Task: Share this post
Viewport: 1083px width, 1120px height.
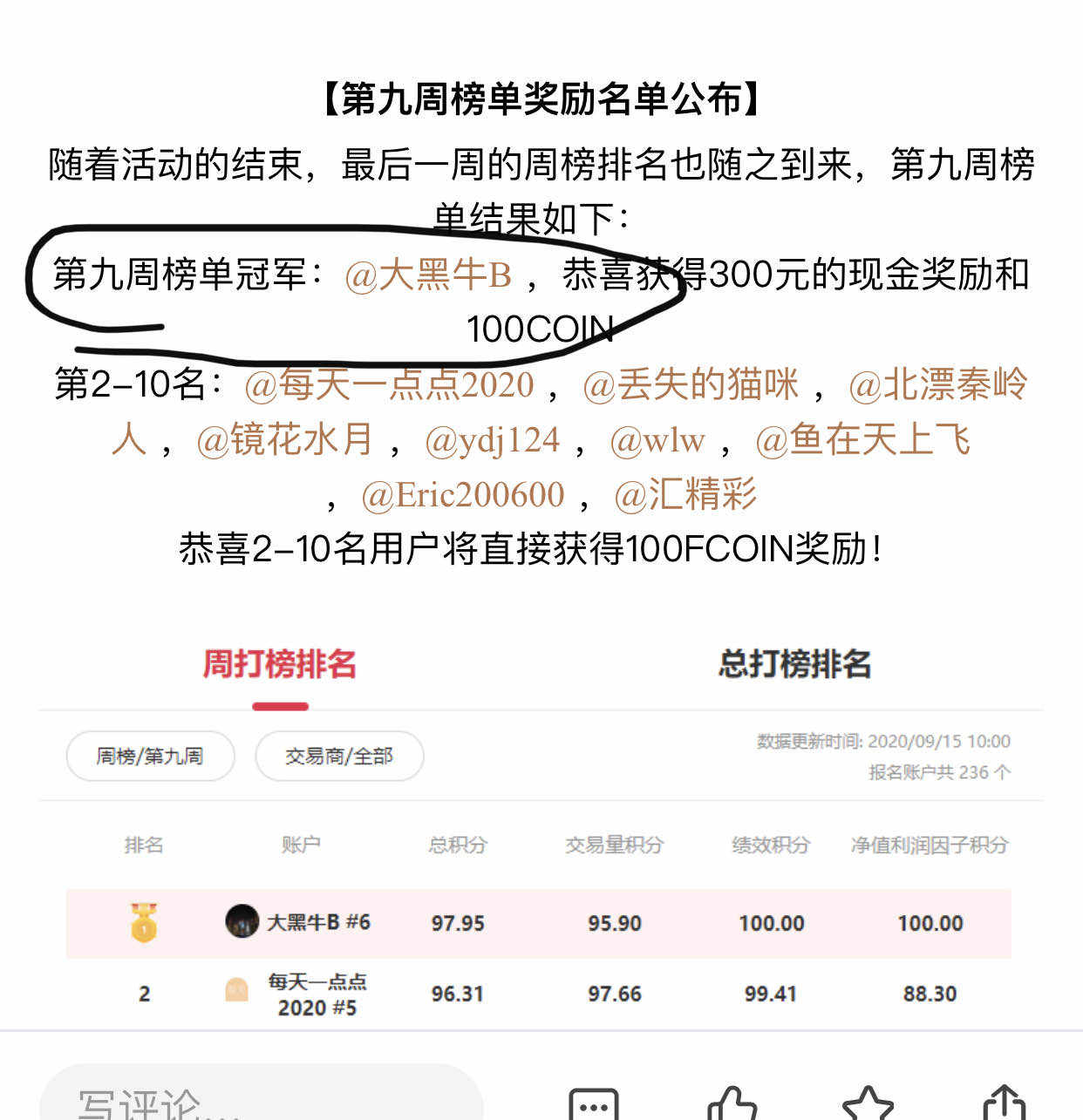Action: (1005, 1103)
